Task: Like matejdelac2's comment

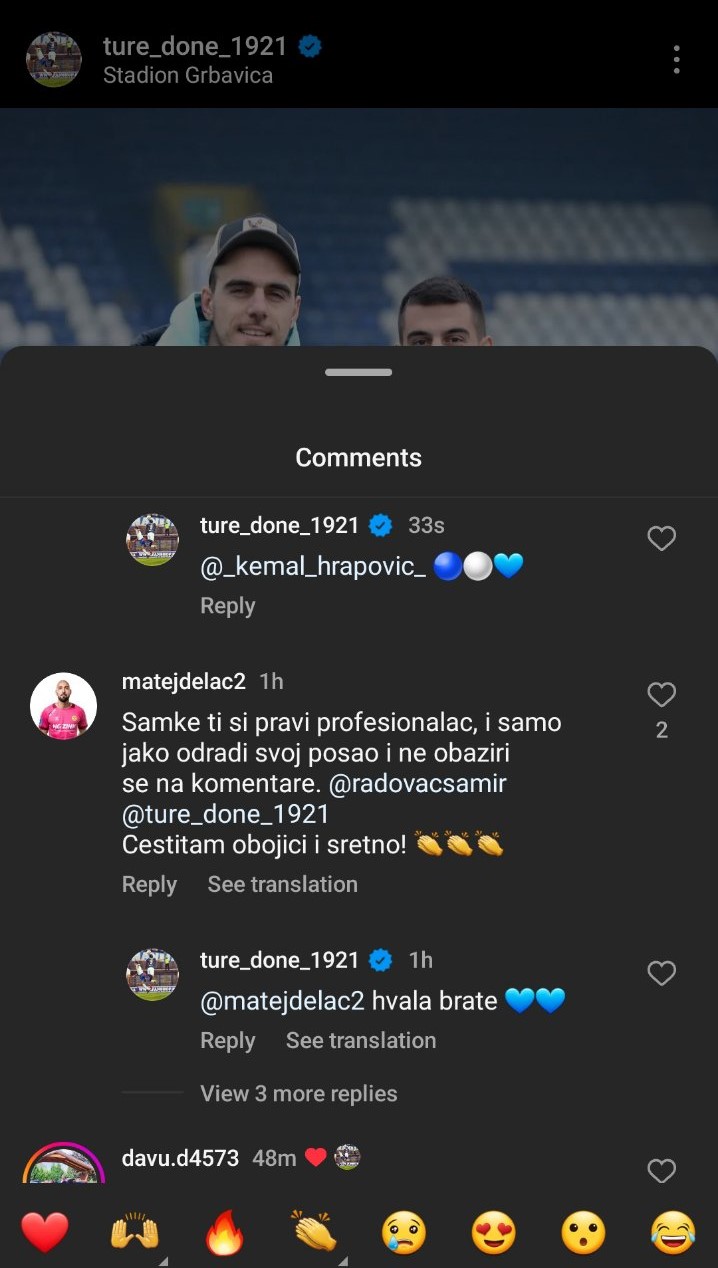Action: (x=661, y=695)
